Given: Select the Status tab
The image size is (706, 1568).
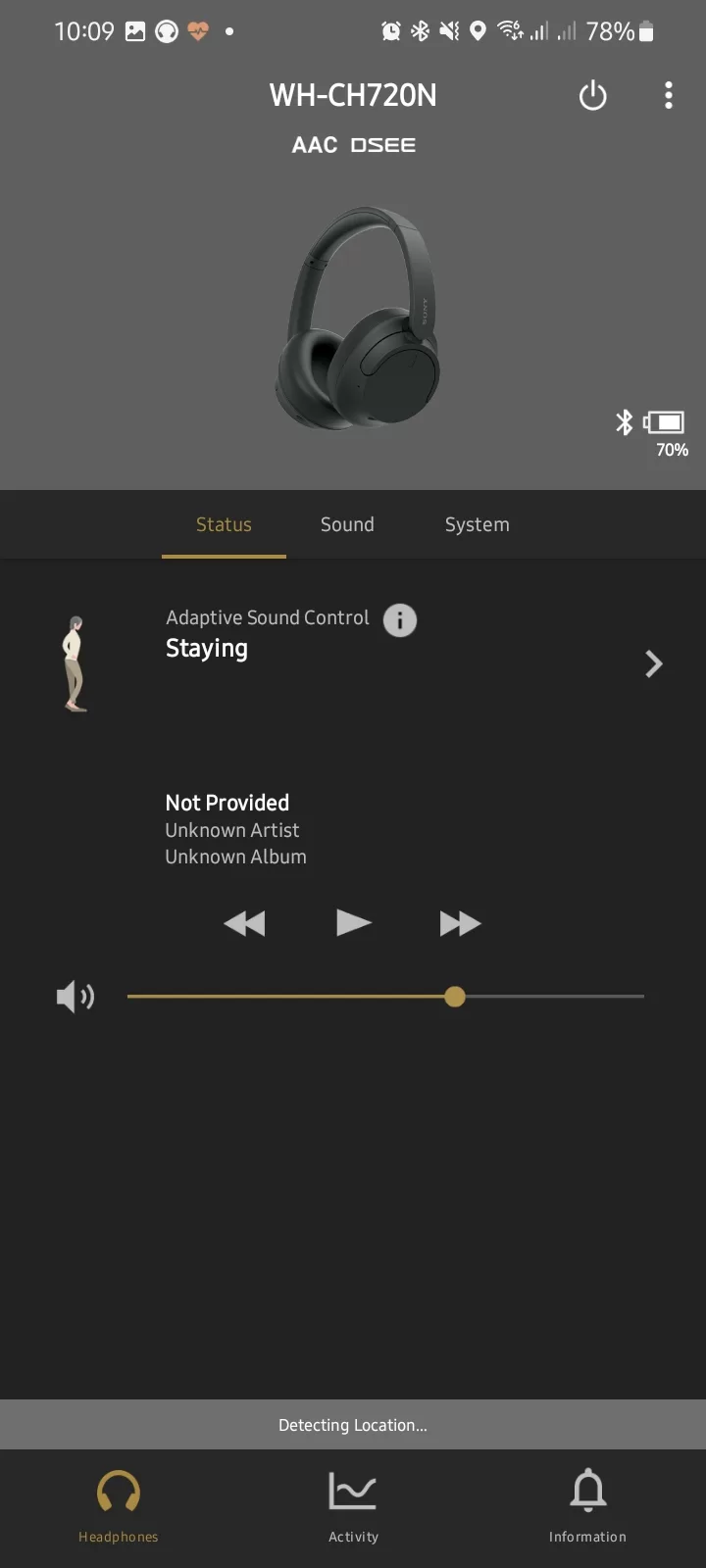Looking at the screenshot, I should [x=224, y=524].
